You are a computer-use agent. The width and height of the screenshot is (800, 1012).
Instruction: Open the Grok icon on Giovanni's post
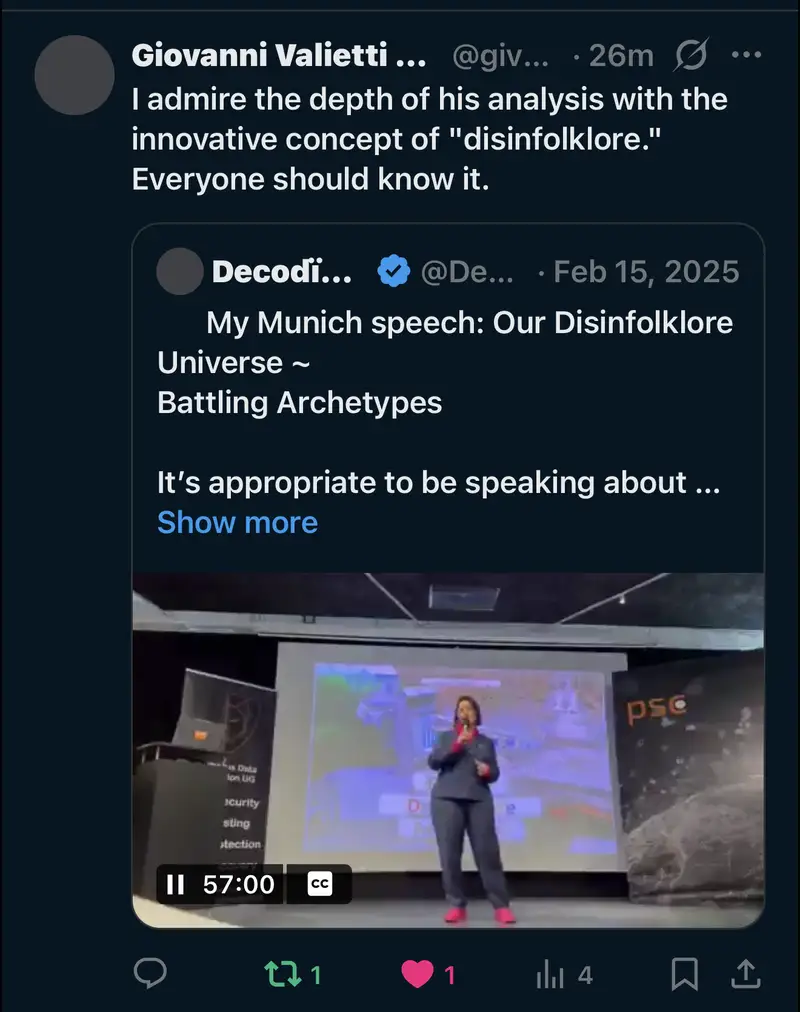(692, 56)
